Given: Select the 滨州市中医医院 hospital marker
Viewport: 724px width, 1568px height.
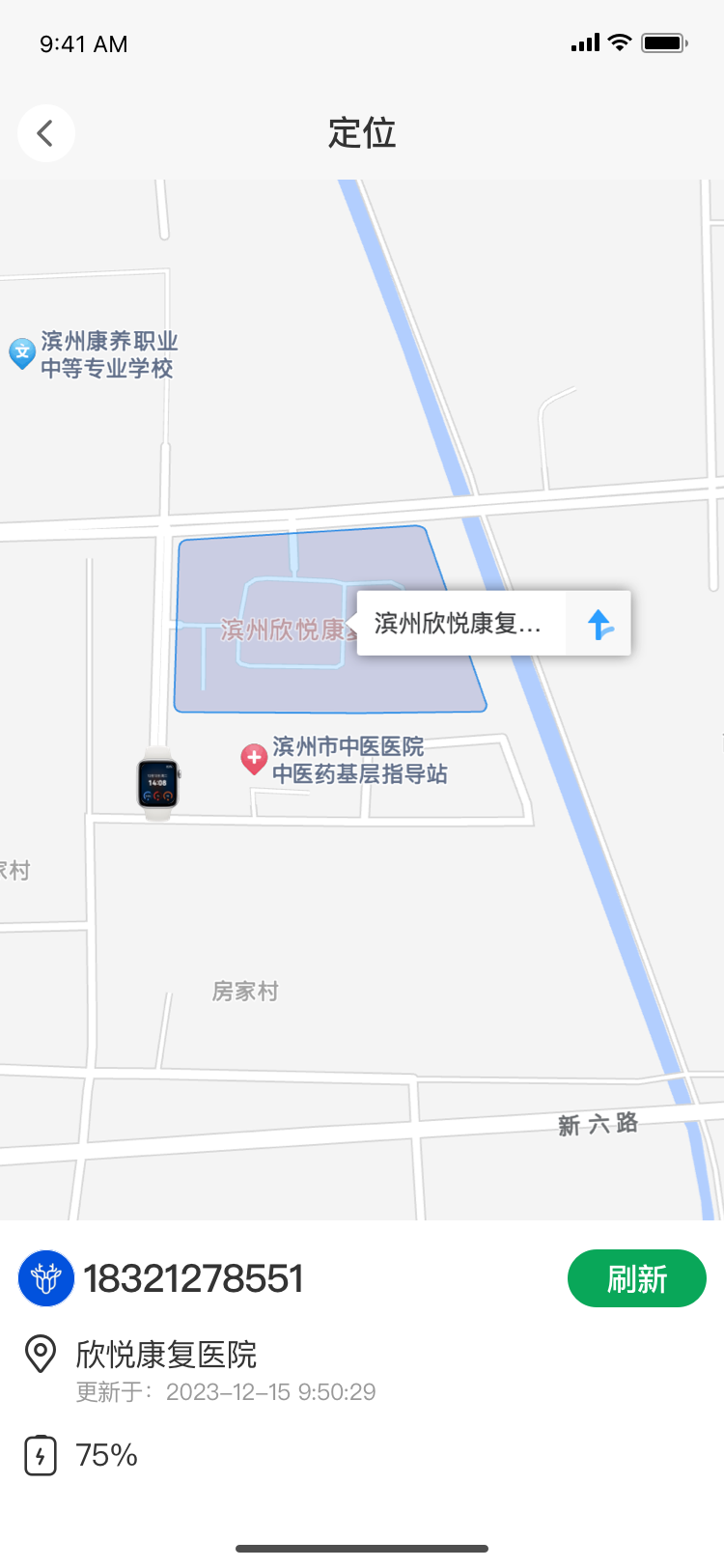Looking at the screenshot, I should tap(253, 759).
